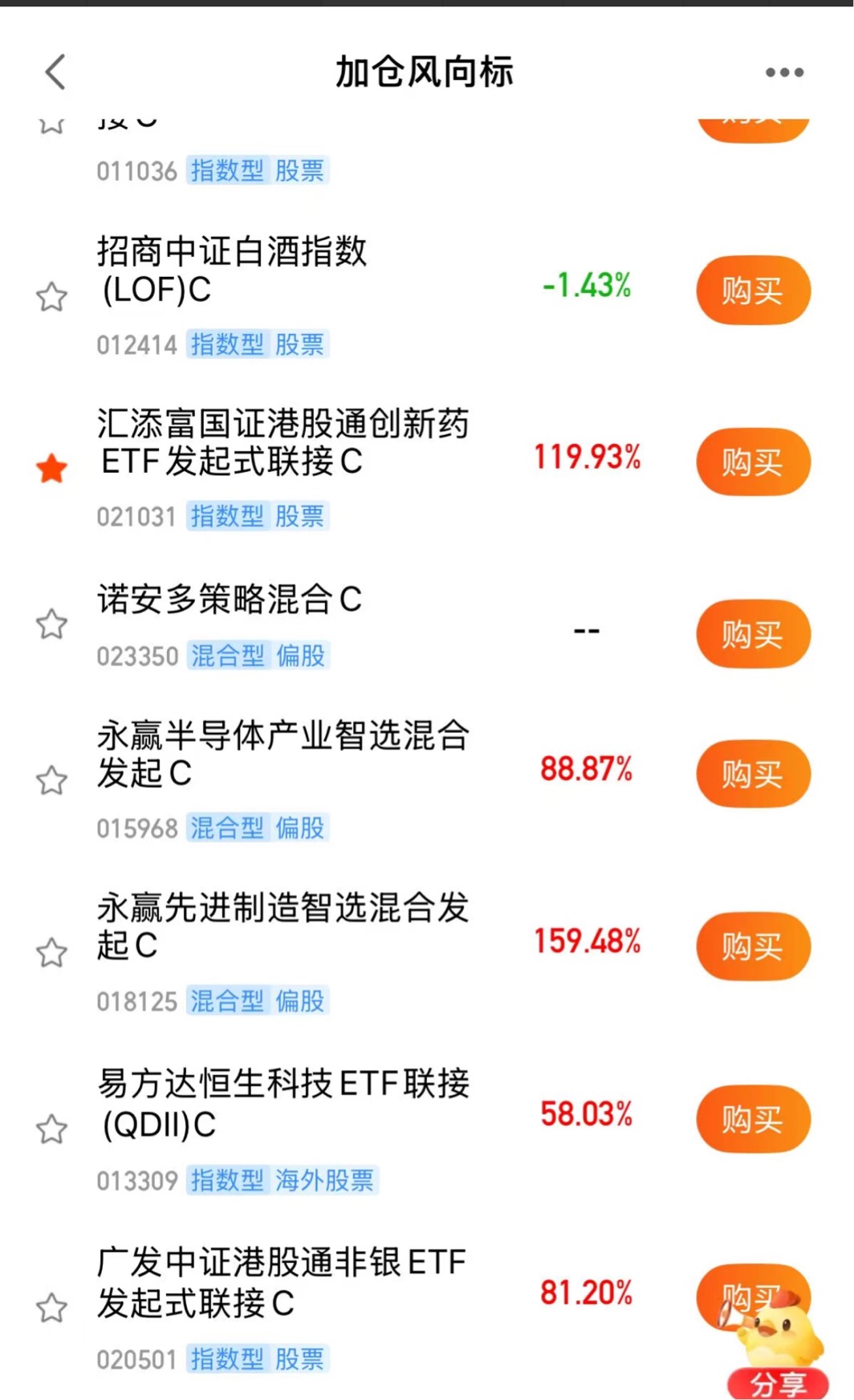Buy fund with code 021031

(753, 462)
